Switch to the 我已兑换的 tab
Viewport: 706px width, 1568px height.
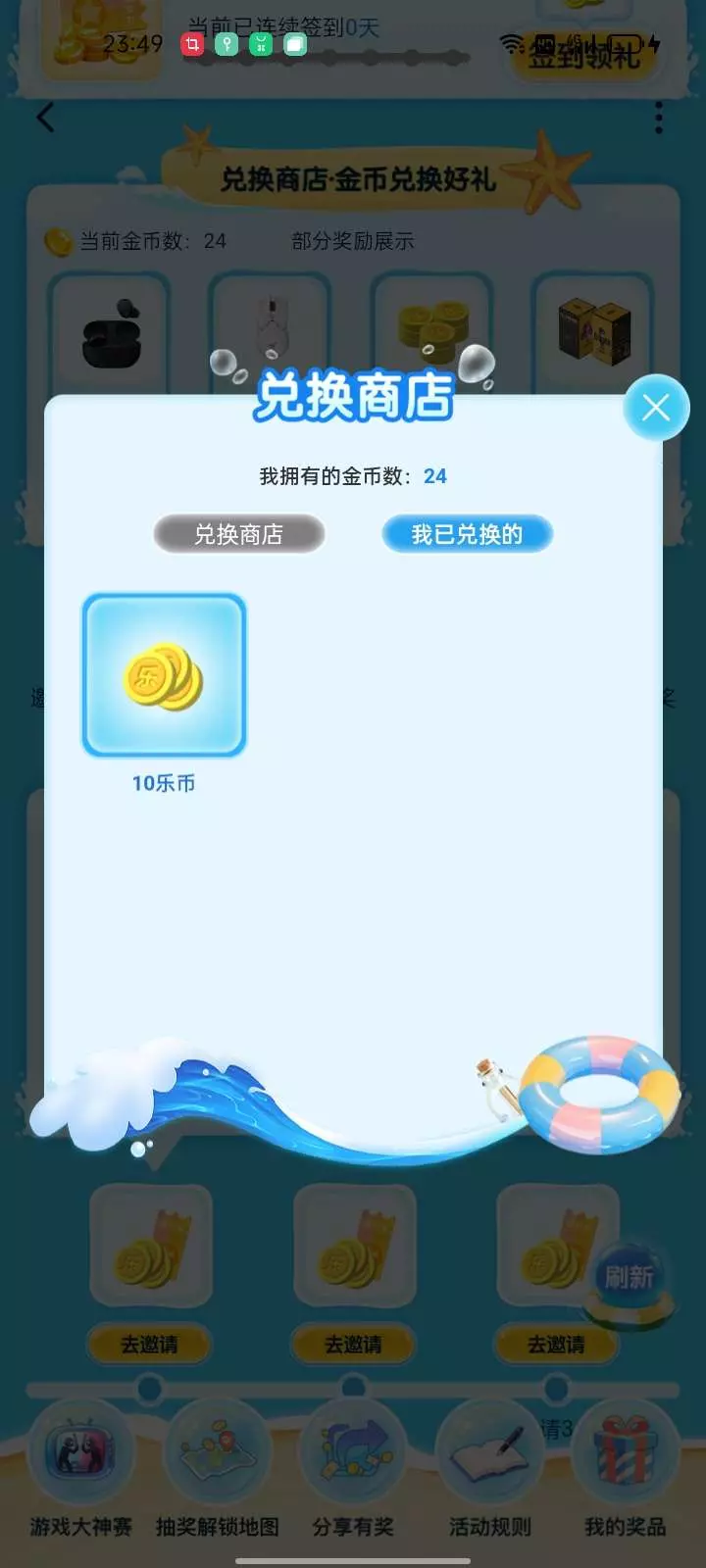point(467,534)
